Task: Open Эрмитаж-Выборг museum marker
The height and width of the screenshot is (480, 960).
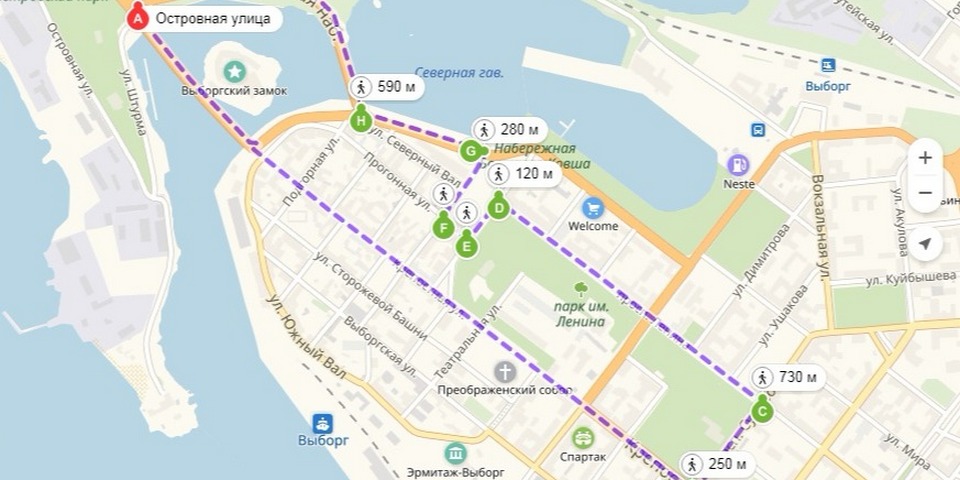Action: (x=456, y=452)
